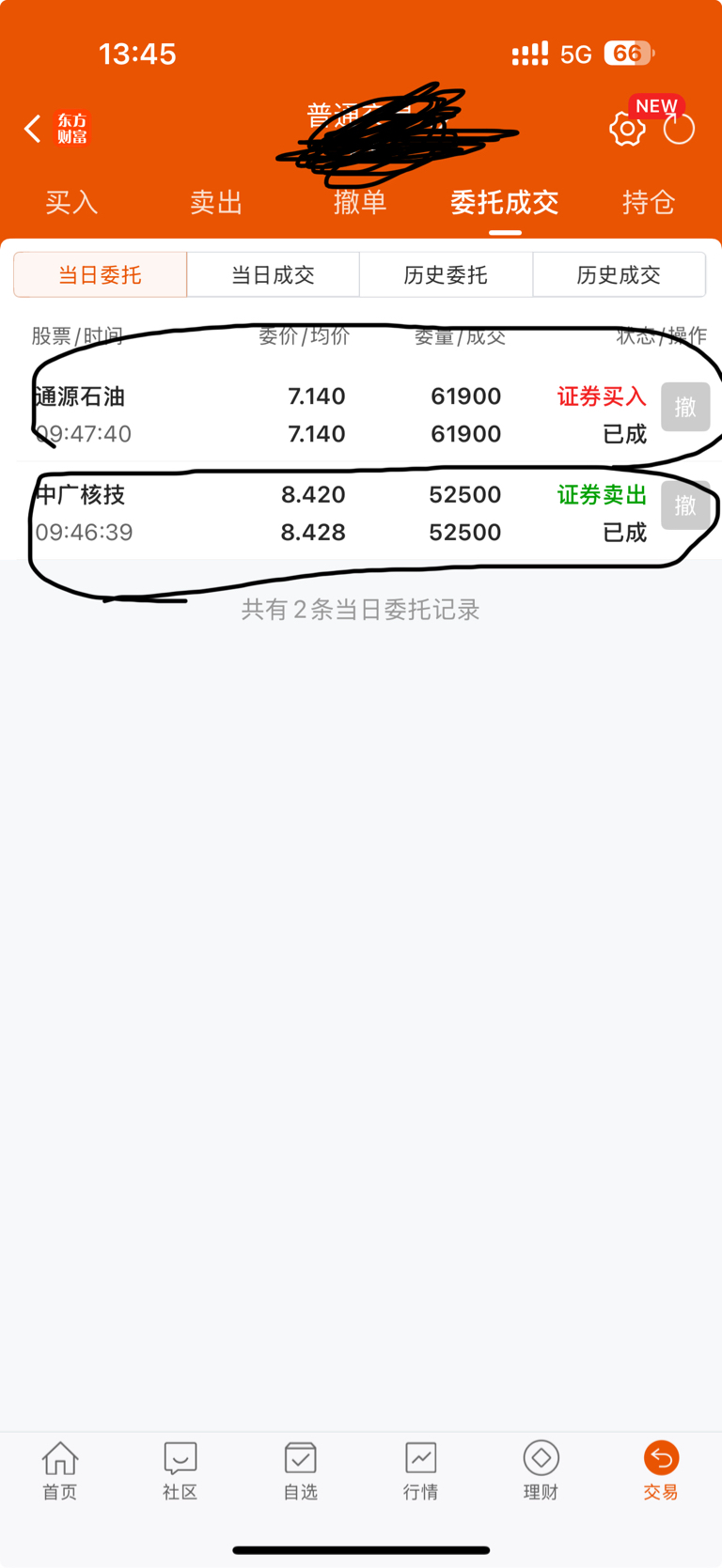Select the 当日委托 segment
The height and width of the screenshot is (1568, 722).
[100, 274]
